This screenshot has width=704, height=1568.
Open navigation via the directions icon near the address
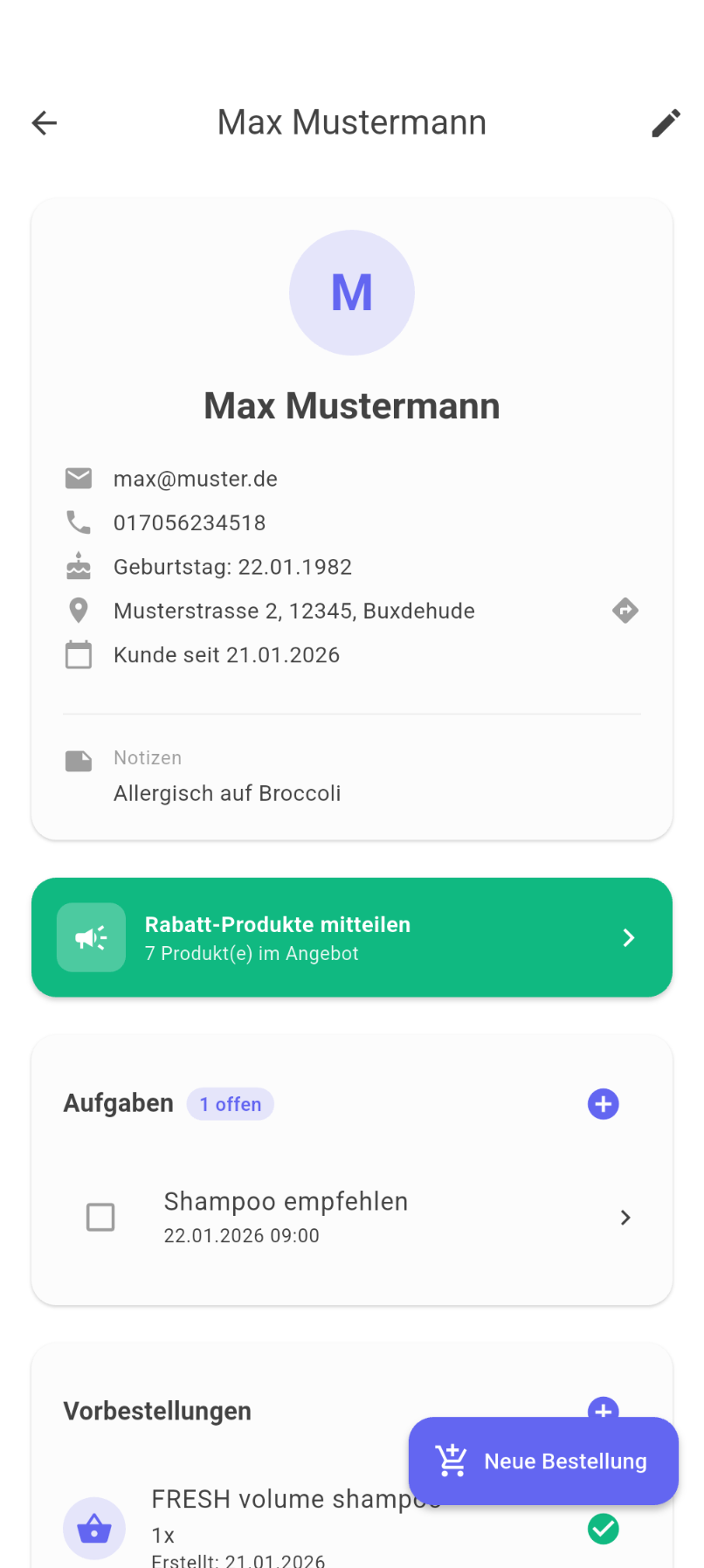pyautogui.click(x=625, y=611)
